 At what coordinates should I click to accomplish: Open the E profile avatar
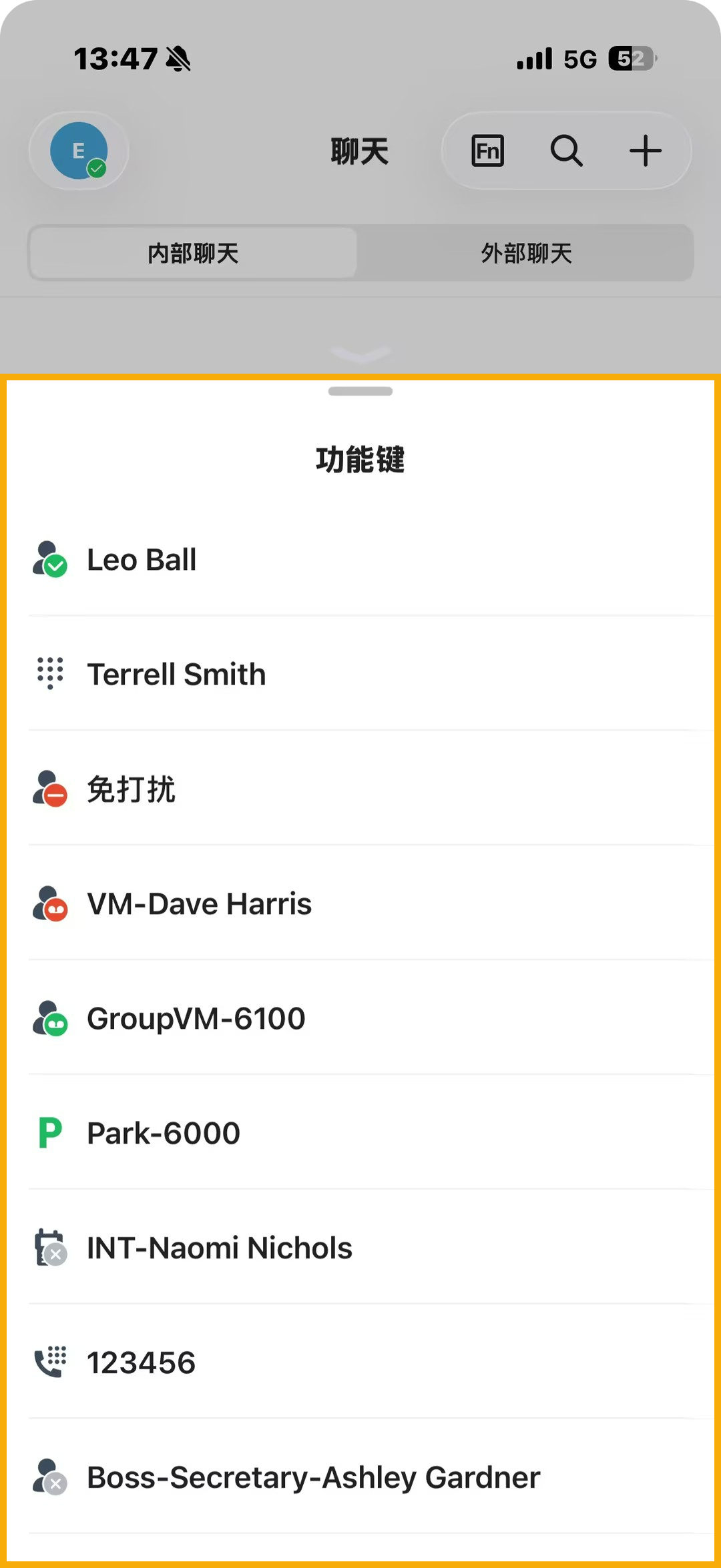click(79, 151)
